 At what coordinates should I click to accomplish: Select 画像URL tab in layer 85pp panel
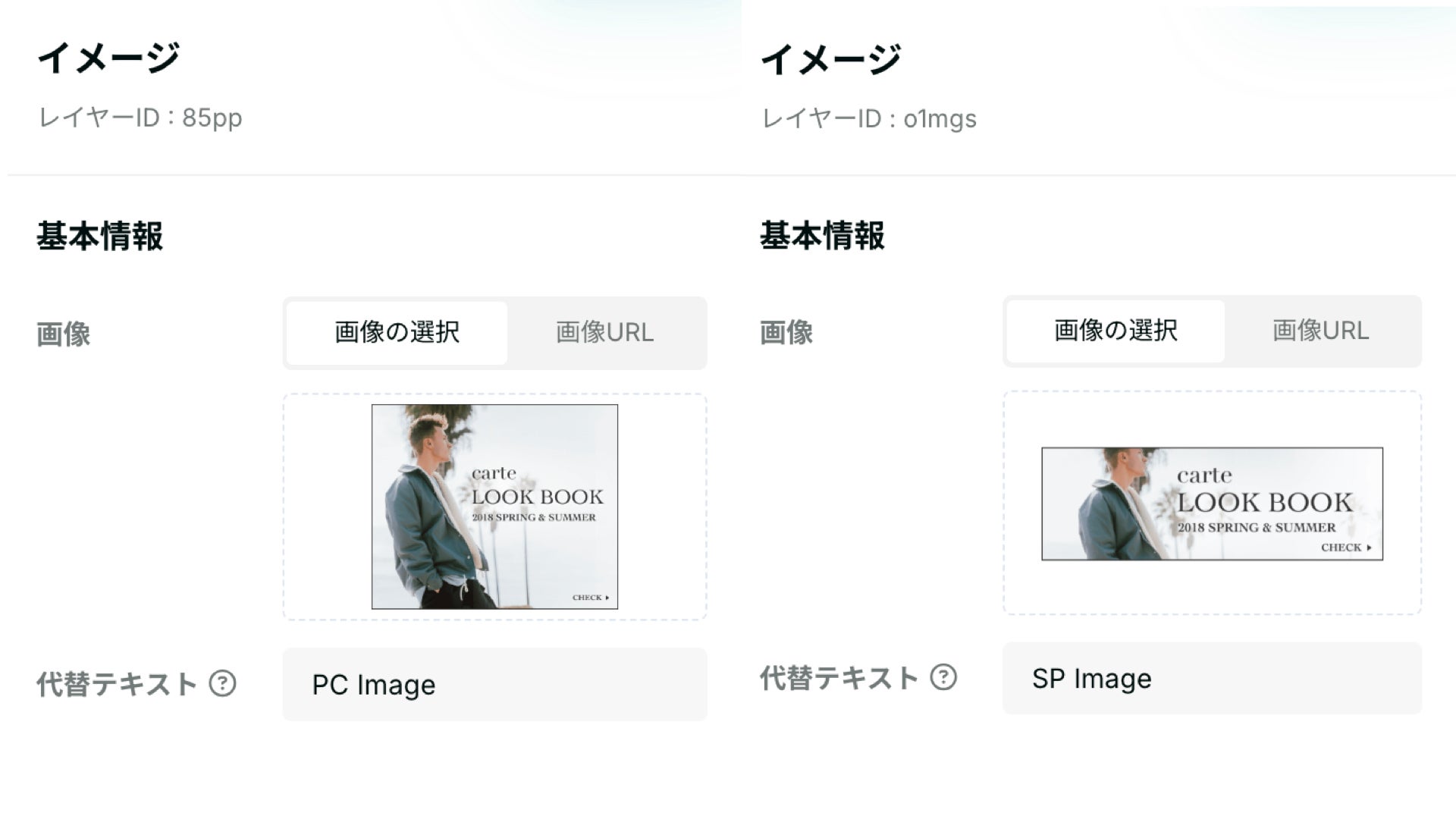pos(605,333)
